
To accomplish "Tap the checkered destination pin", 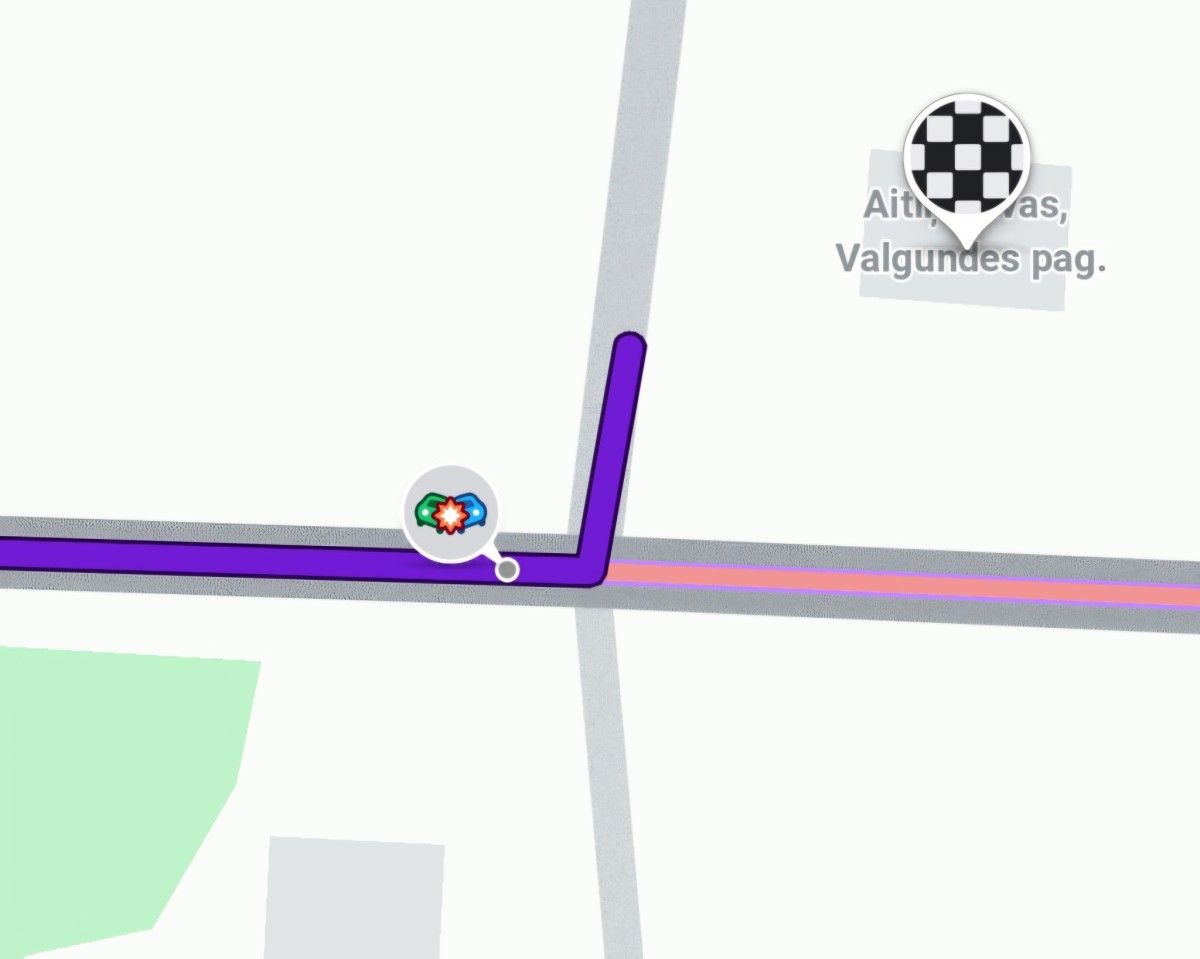I will tap(966, 157).
